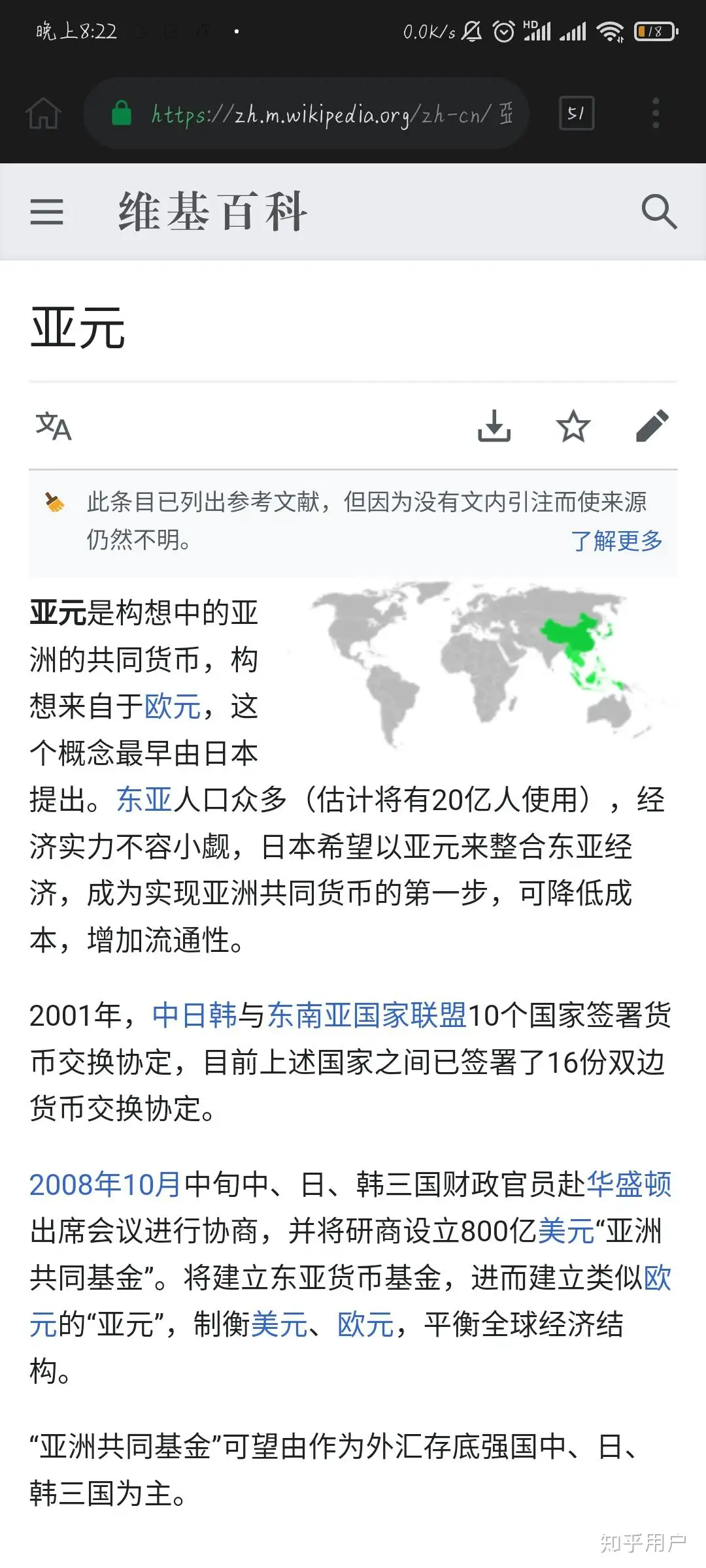Image resolution: width=706 pixels, height=1568 pixels.
Task: Tap the 了解更多 link
Action: [616, 540]
